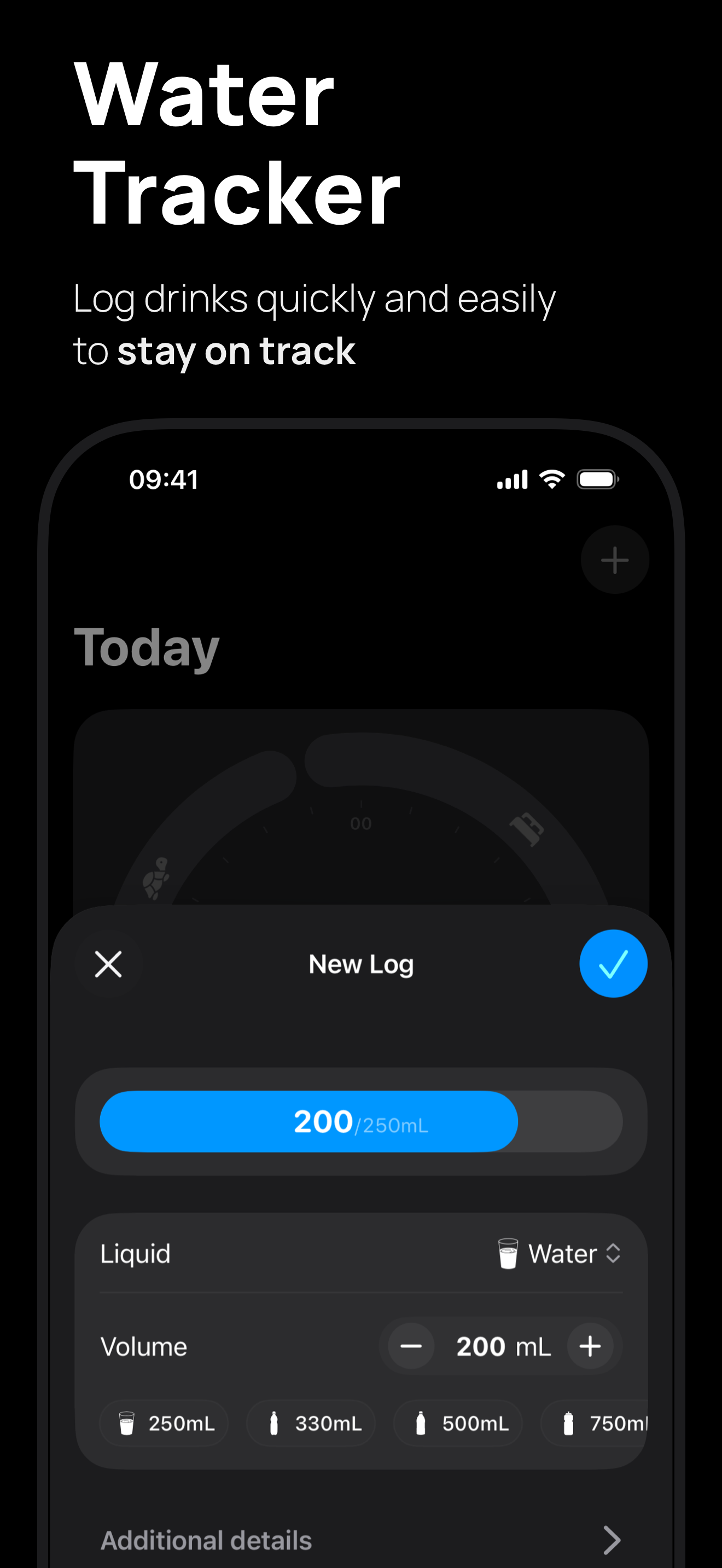Select the Today heading
The width and height of the screenshot is (722, 1568).
[147, 648]
